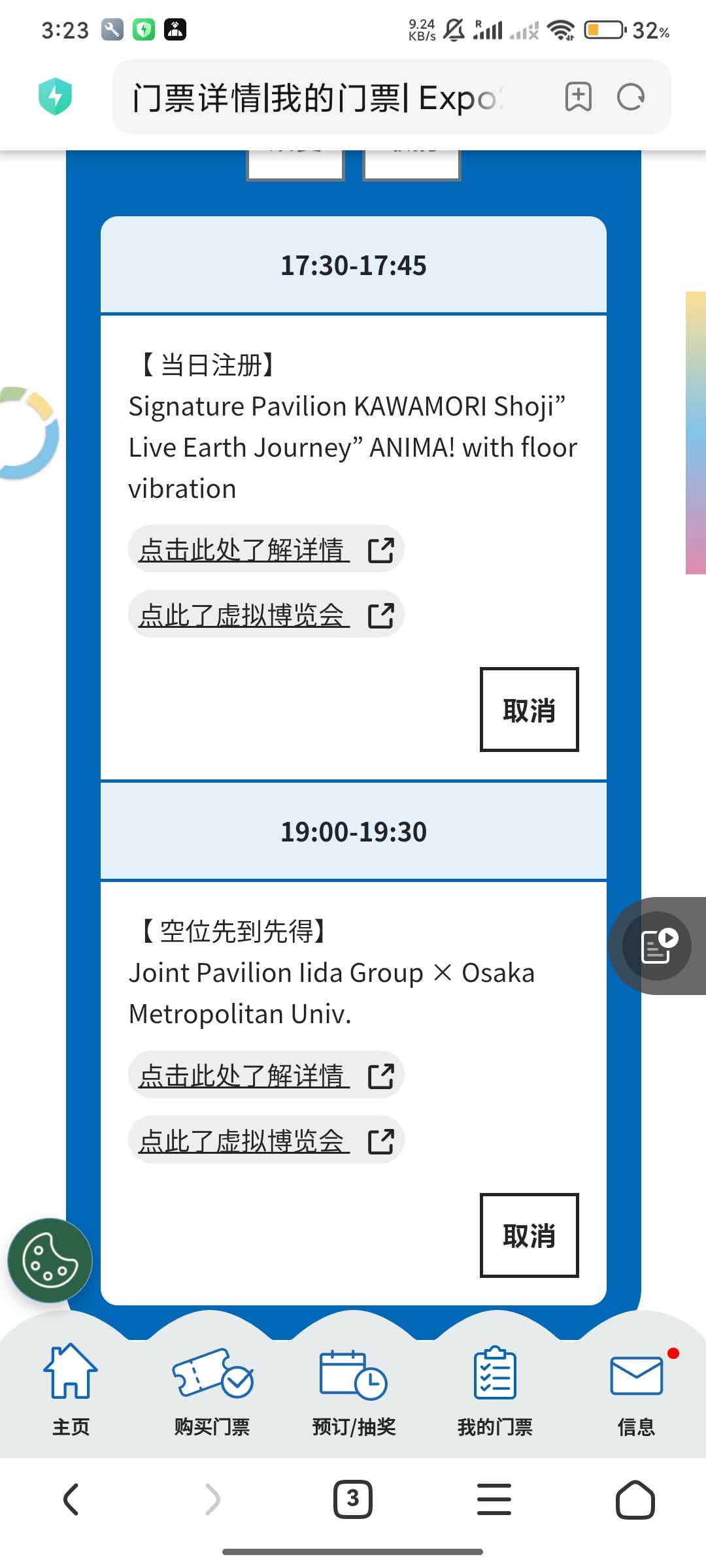
Task: Bookmark this page in the browser
Action: [x=578, y=97]
